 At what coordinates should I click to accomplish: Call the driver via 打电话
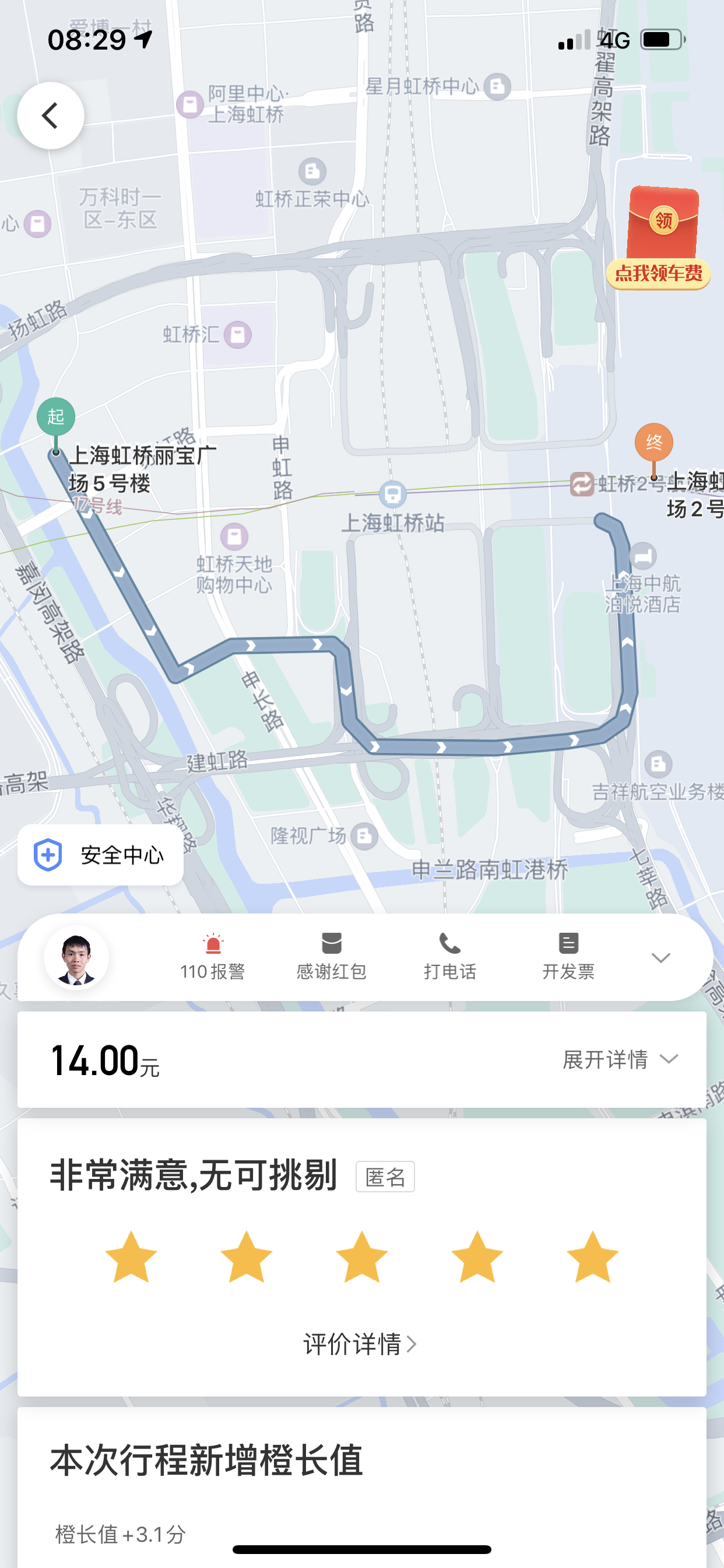point(449,957)
